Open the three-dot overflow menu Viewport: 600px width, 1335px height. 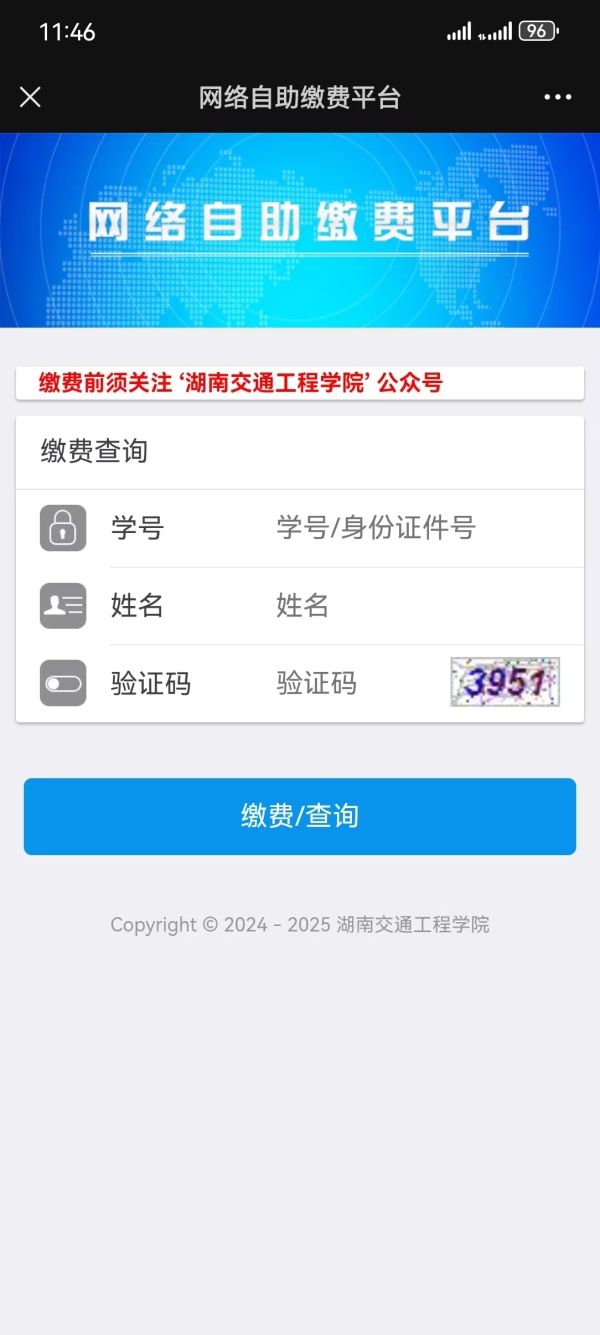pyautogui.click(x=557, y=97)
